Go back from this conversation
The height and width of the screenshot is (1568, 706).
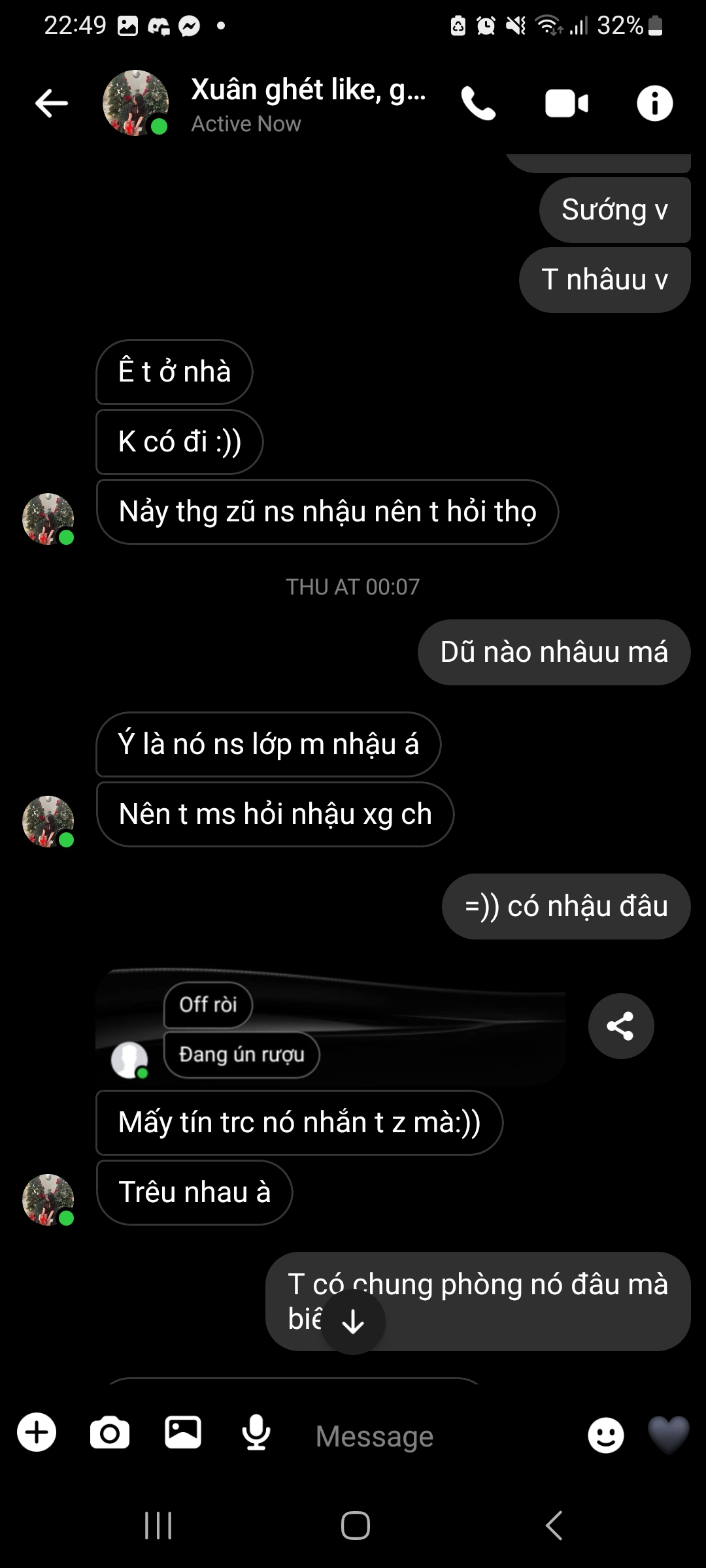click(x=52, y=103)
